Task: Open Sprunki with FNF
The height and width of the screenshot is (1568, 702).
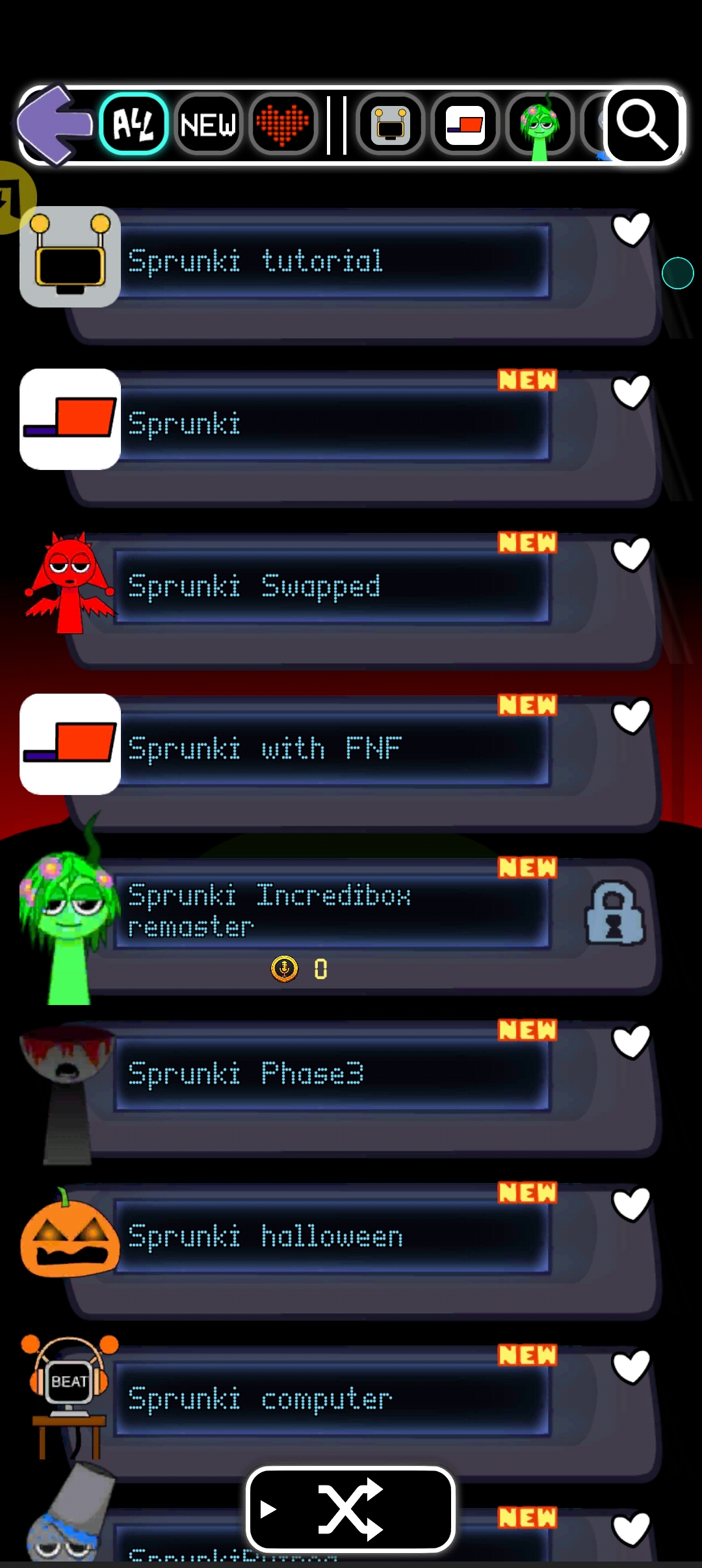Action: click(331, 749)
